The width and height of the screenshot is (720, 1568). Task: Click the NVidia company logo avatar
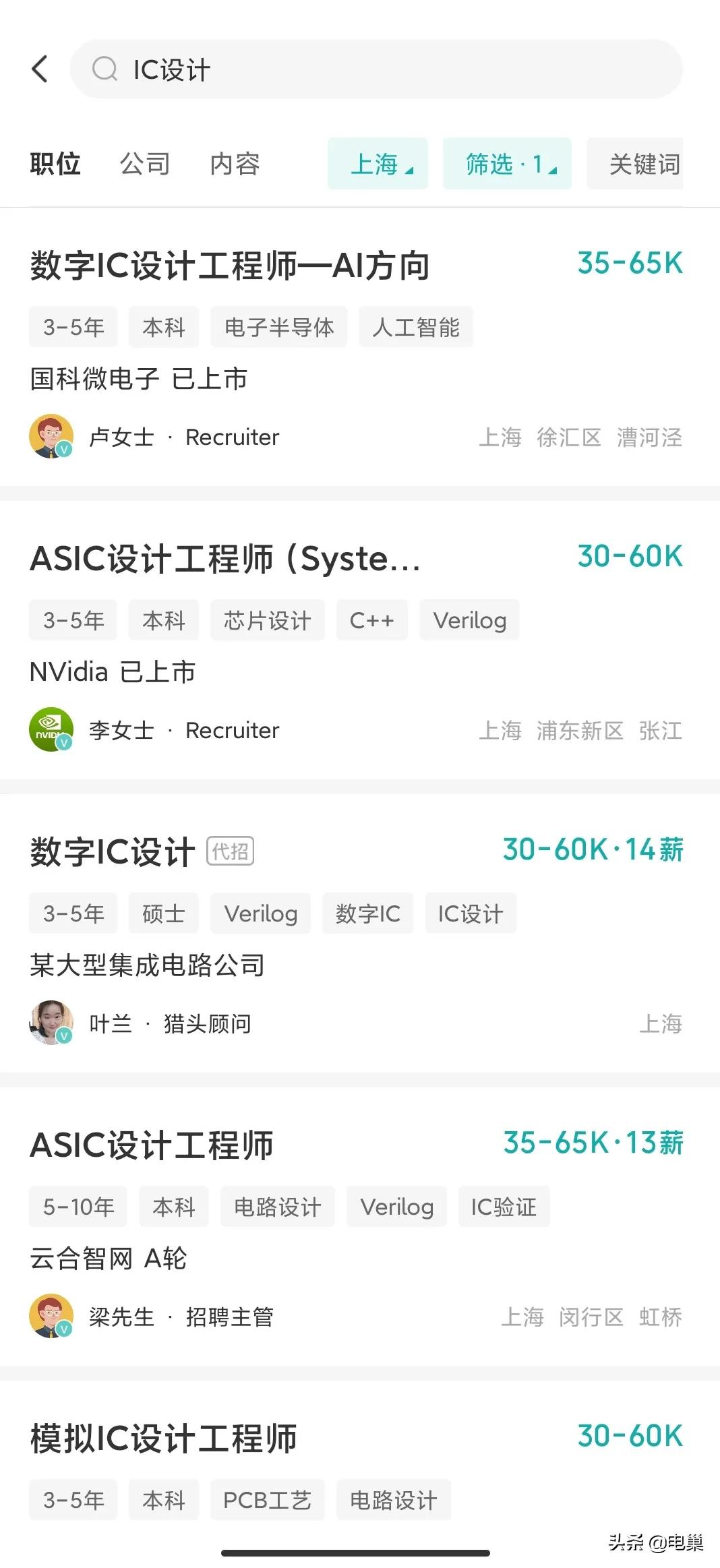(x=53, y=729)
